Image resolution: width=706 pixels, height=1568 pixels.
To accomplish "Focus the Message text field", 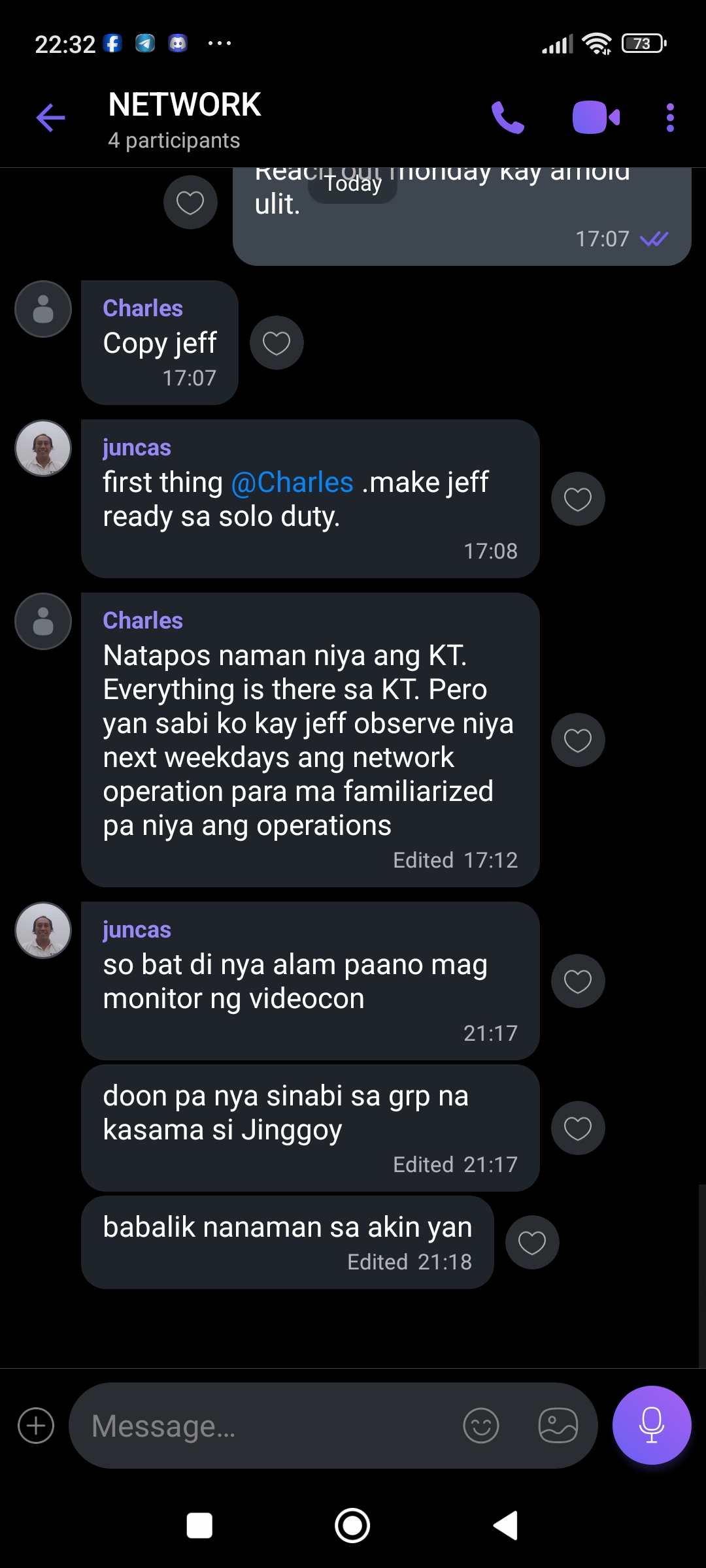I will point(261,1426).
